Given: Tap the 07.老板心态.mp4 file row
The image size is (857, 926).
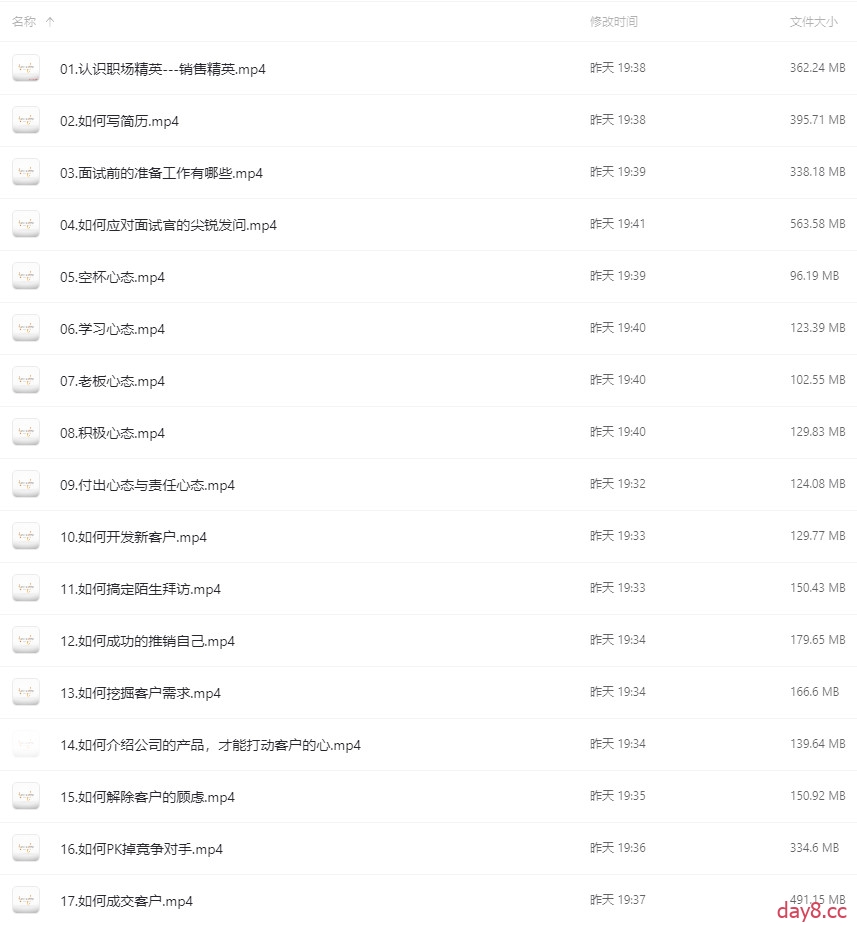Looking at the screenshot, I should 112,381.
